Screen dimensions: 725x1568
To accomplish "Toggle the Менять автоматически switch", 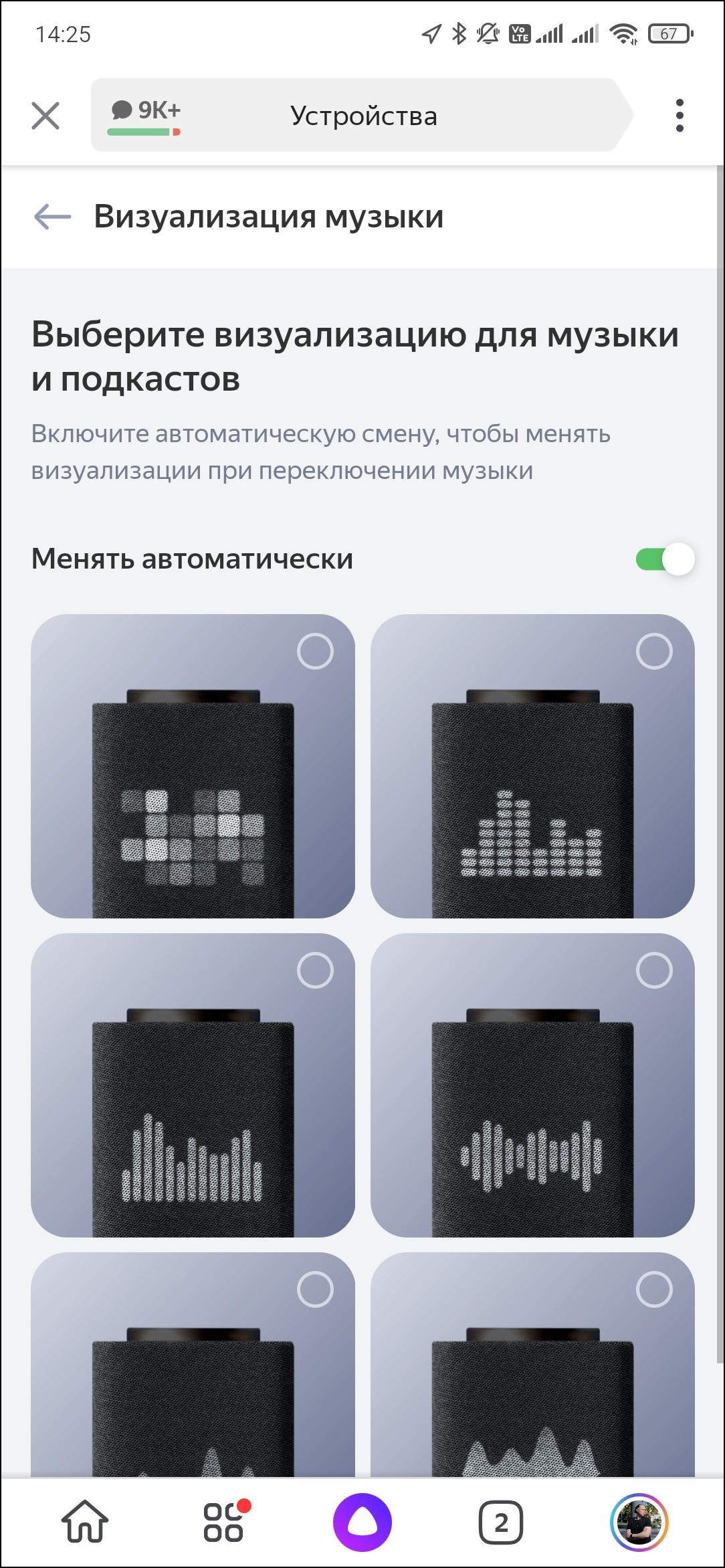I will [665, 559].
